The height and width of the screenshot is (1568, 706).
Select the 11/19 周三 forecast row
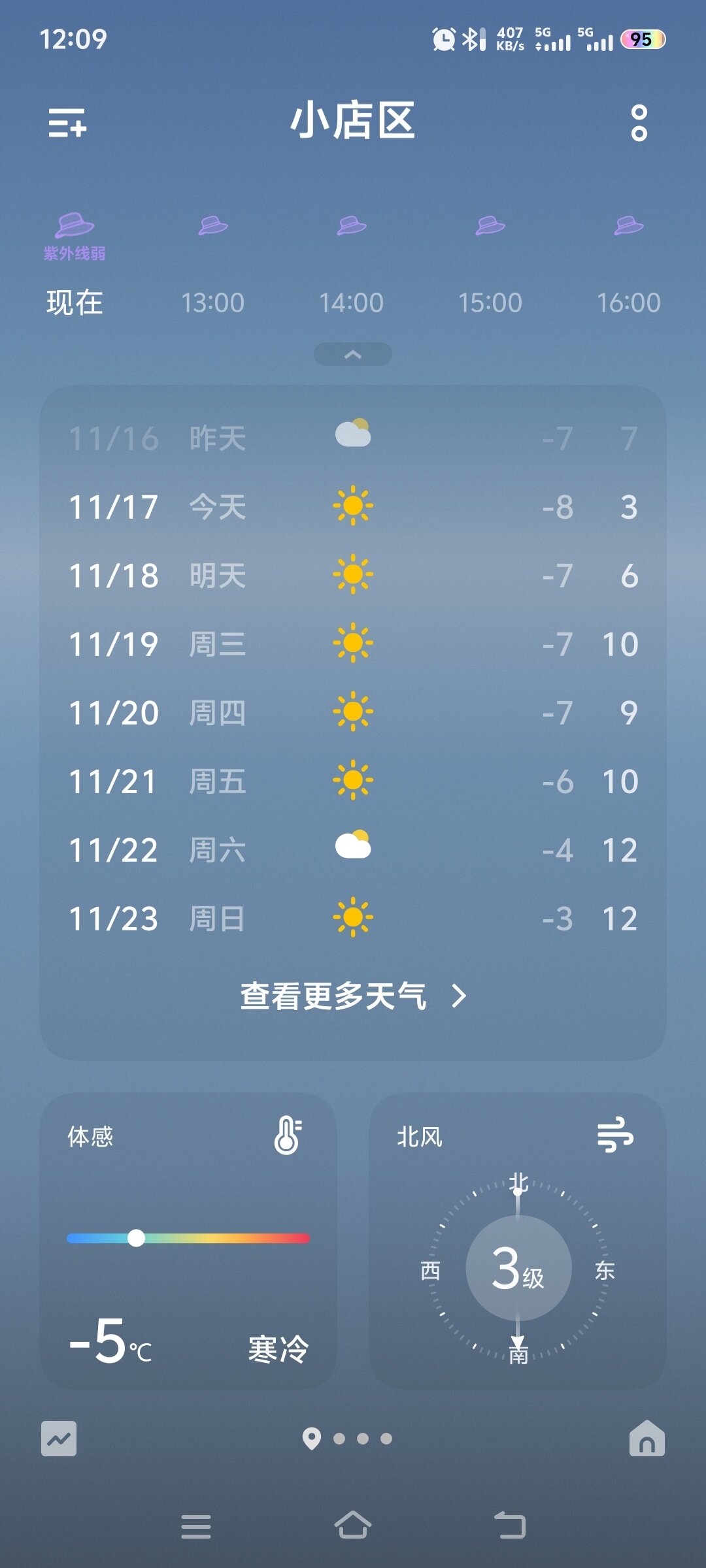(353, 644)
